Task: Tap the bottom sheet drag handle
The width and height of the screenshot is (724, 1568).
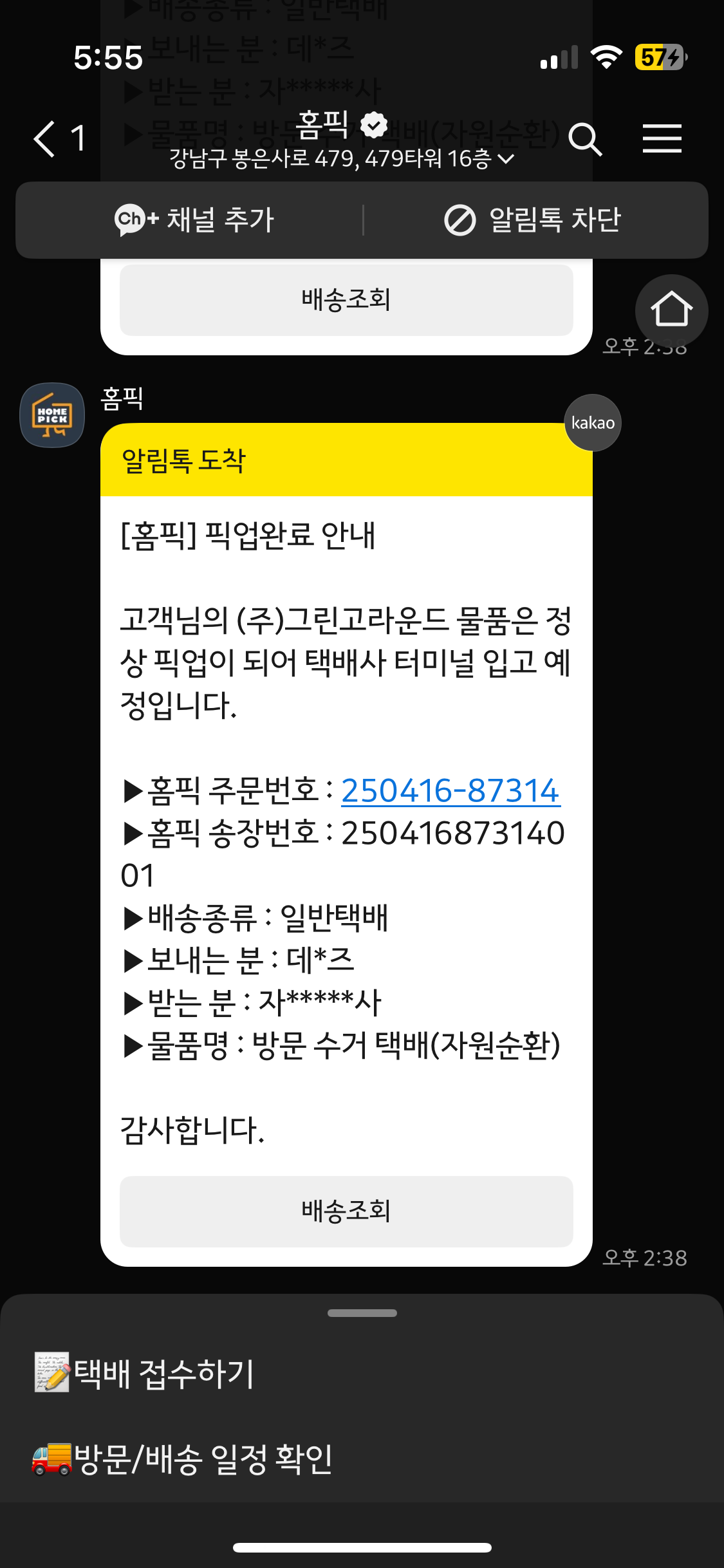Action: pyautogui.click(x=362, y=1313)
